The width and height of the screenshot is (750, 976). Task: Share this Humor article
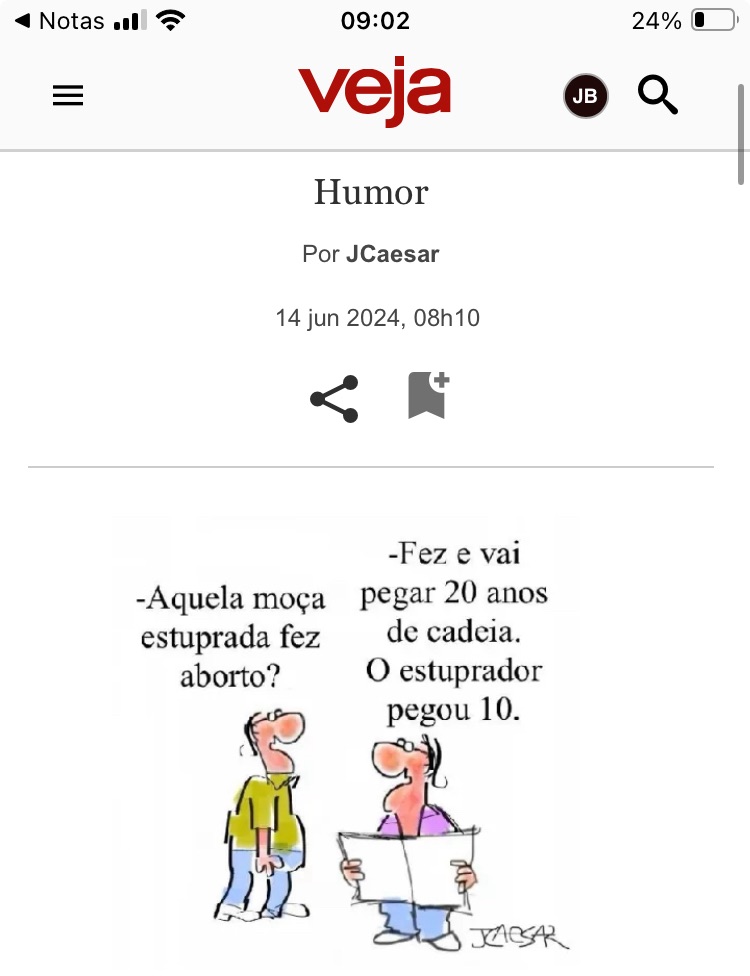pos(334,399)
